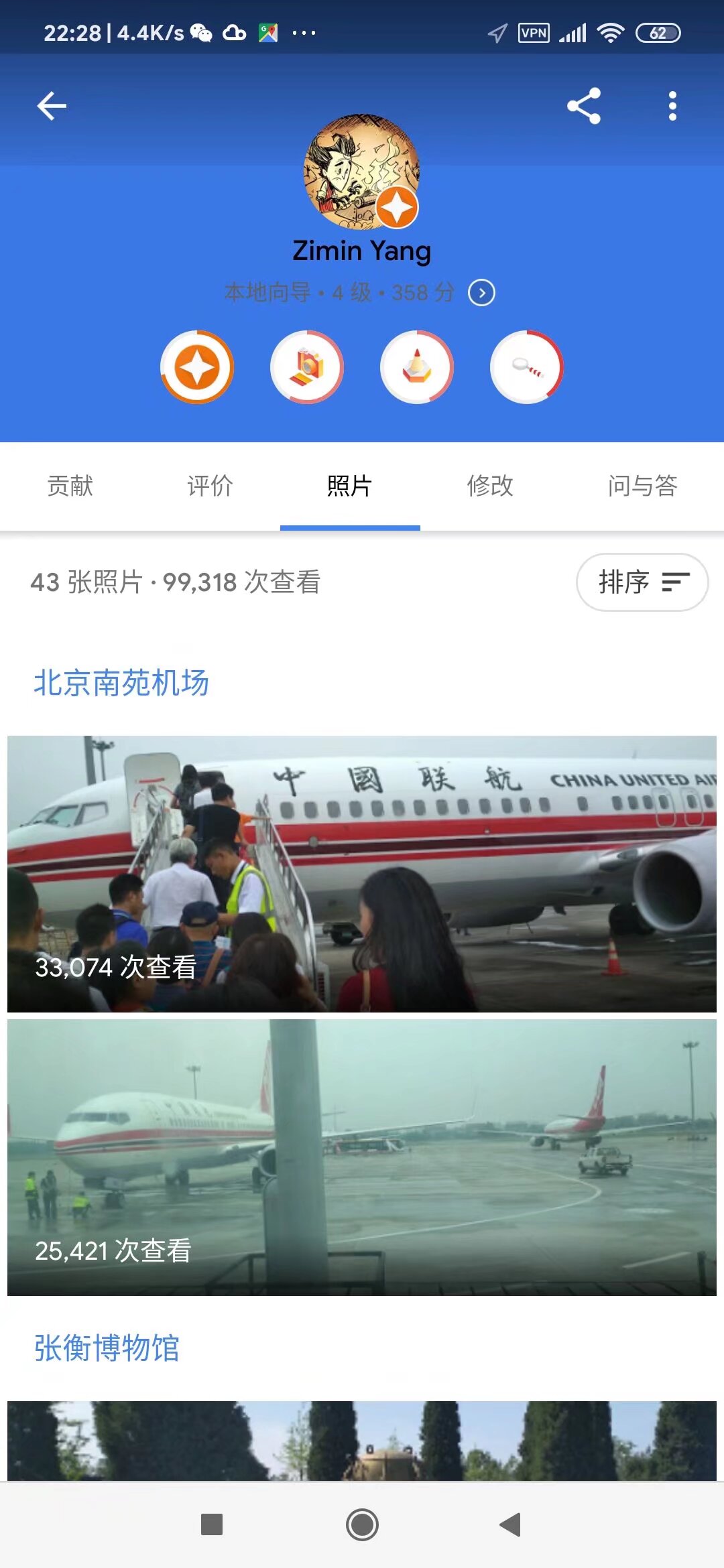
Task: Switch to the 贡献 tab
Action: click(70, 486)
